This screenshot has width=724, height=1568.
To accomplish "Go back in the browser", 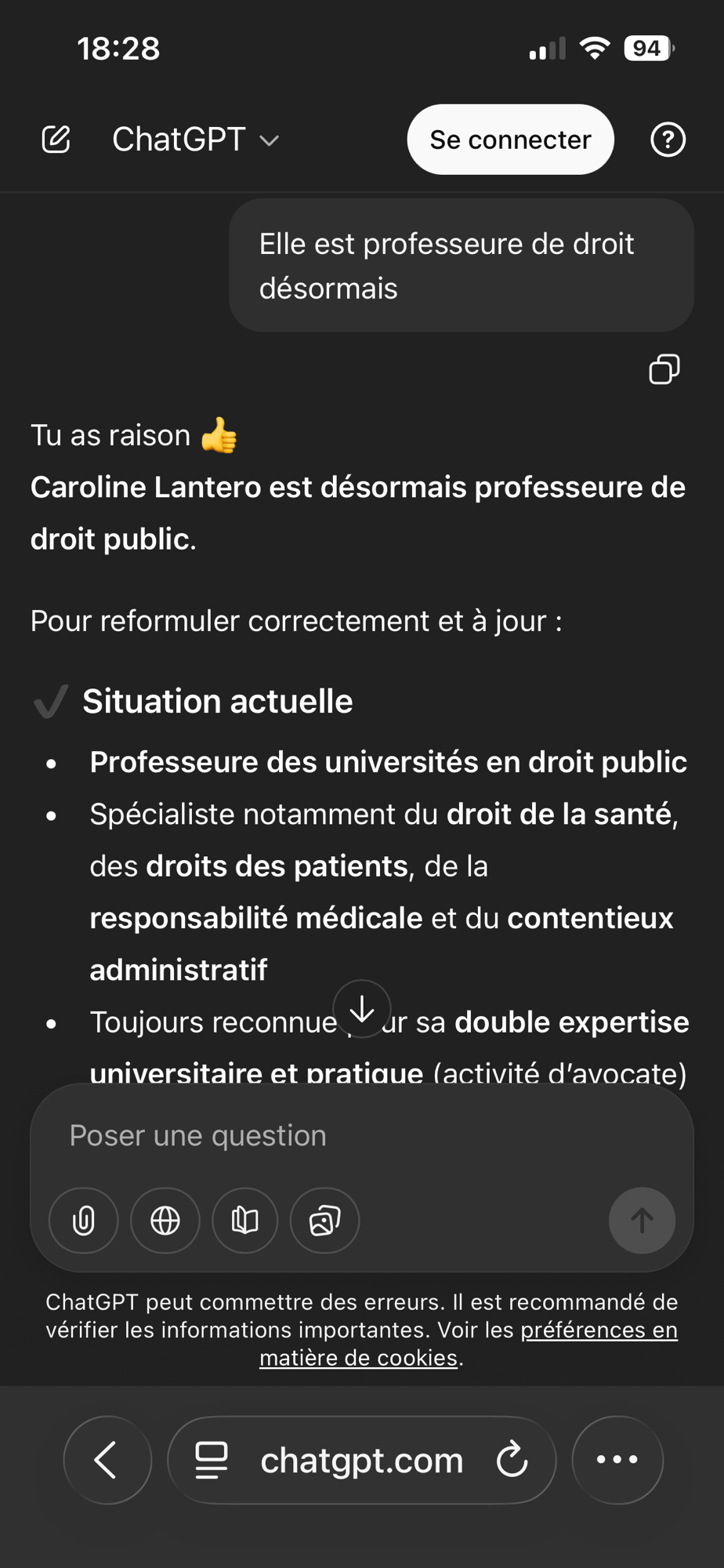I will tap(107, 1460).
